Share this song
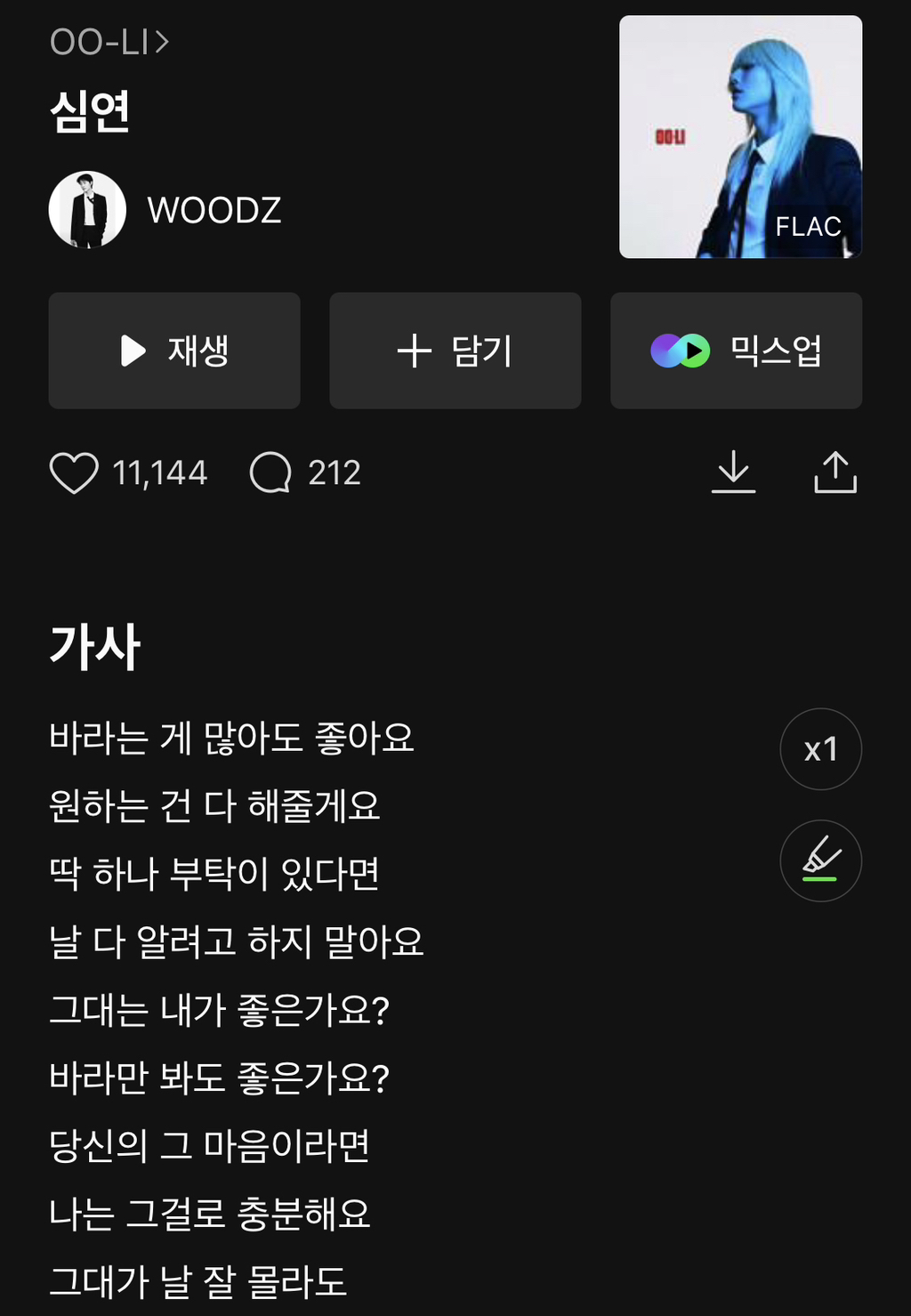 834,472
